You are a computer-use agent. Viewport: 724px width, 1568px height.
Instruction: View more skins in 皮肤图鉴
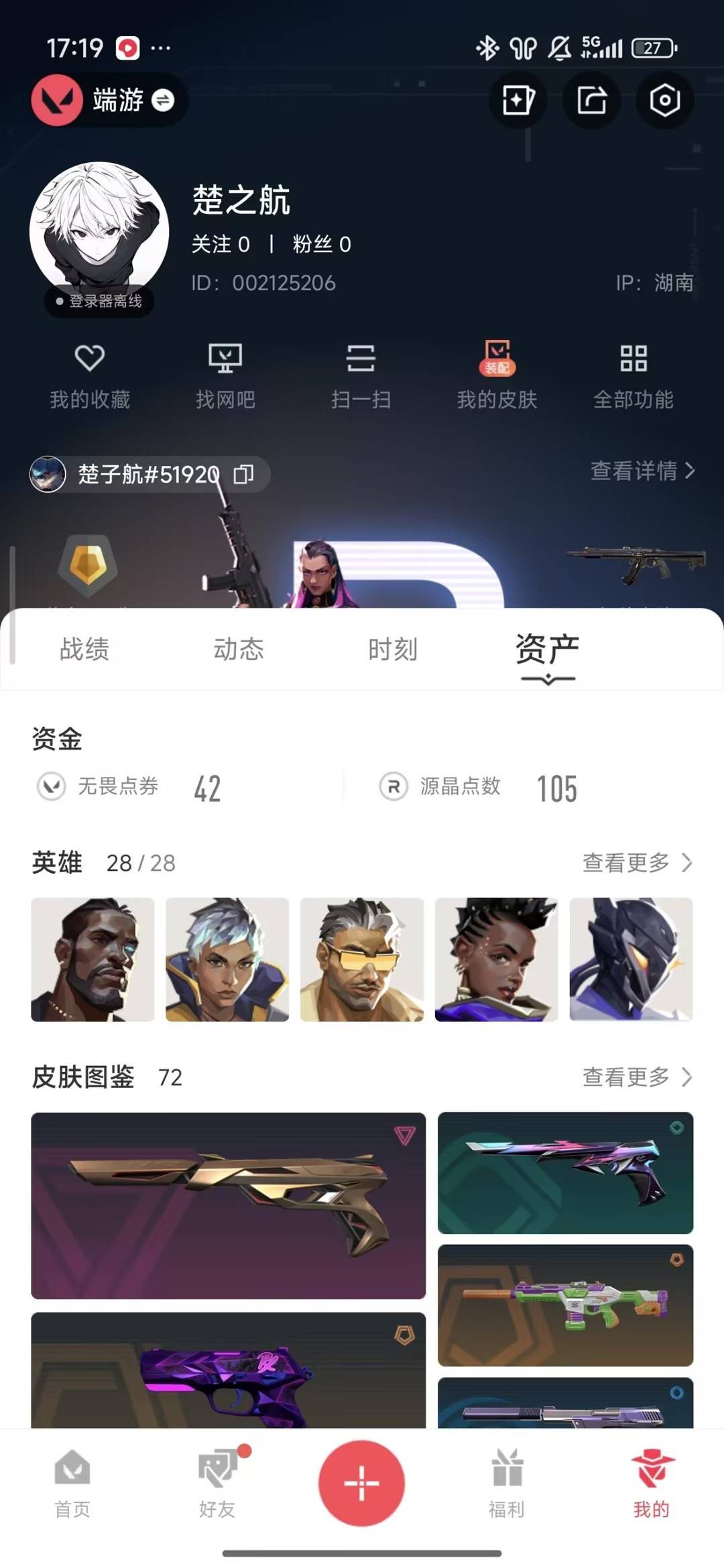click(x=636, y=1077)
